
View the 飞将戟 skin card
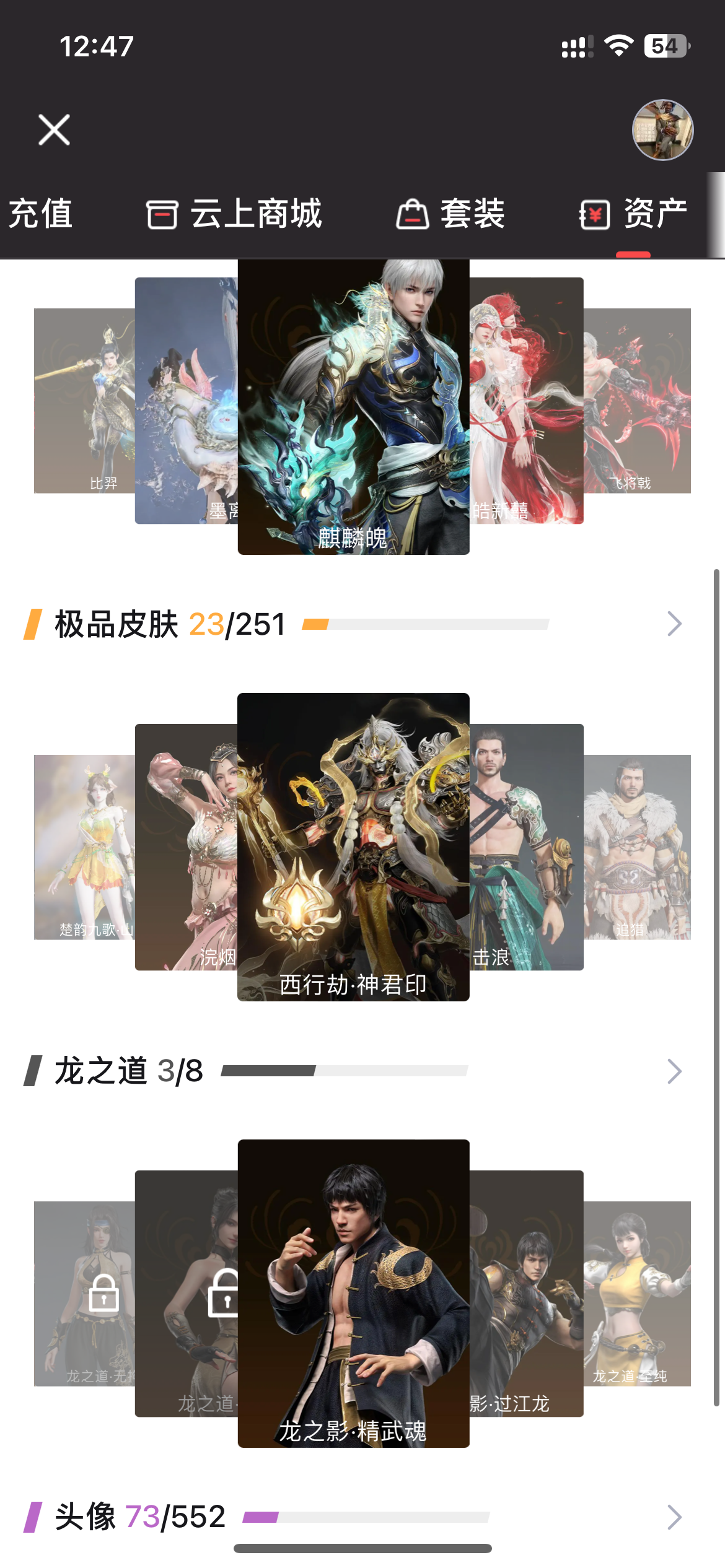[637, 401]
